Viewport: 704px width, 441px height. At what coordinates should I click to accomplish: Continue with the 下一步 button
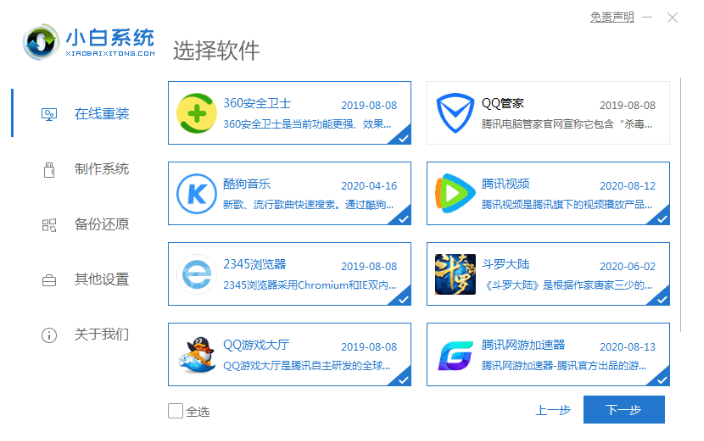click(623, 410)
